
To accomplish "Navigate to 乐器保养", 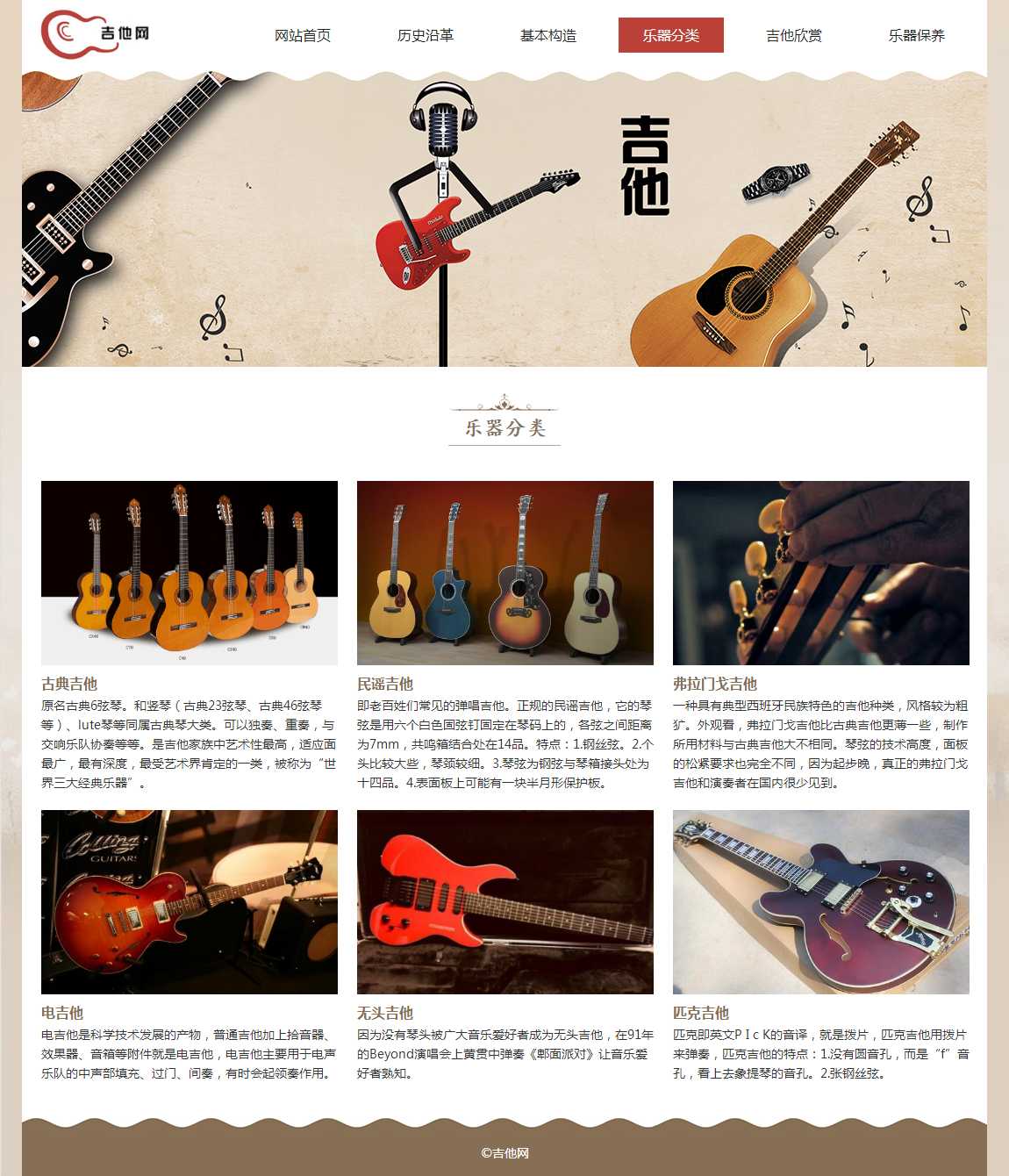I will coord(917,35).
